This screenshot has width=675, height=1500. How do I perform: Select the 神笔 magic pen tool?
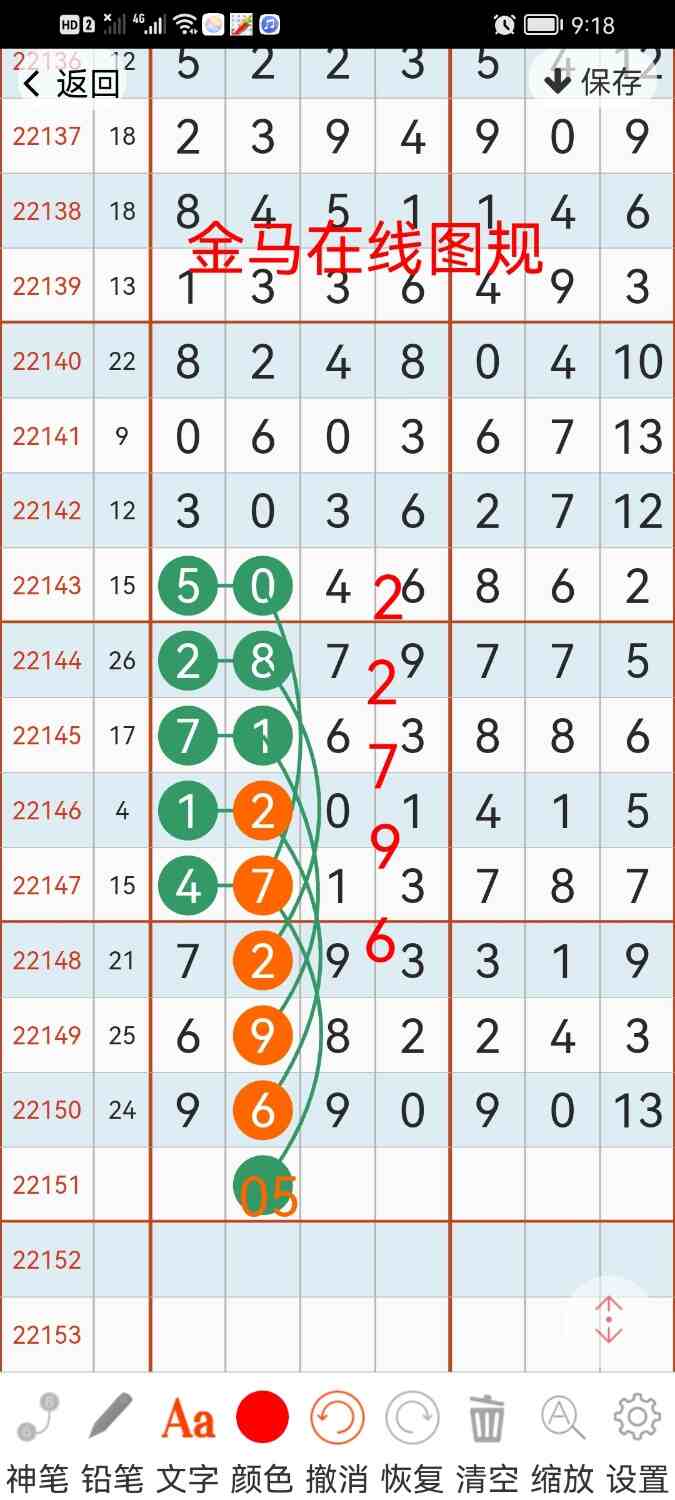point(38,1435)
